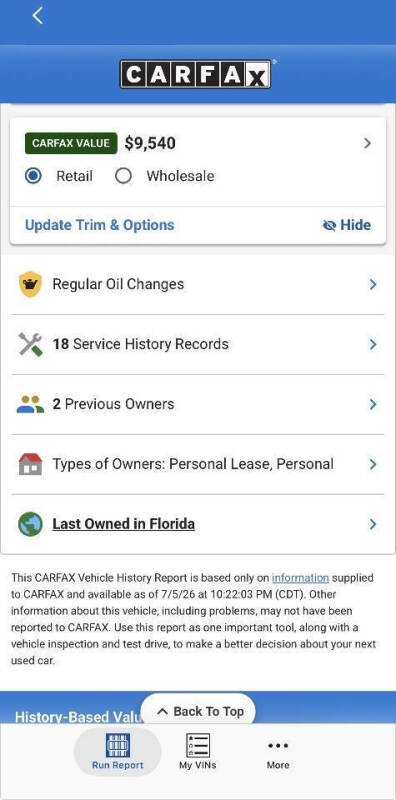396x800 pixels.
Task: Switch to the Run Report tab
Action: 118,752
